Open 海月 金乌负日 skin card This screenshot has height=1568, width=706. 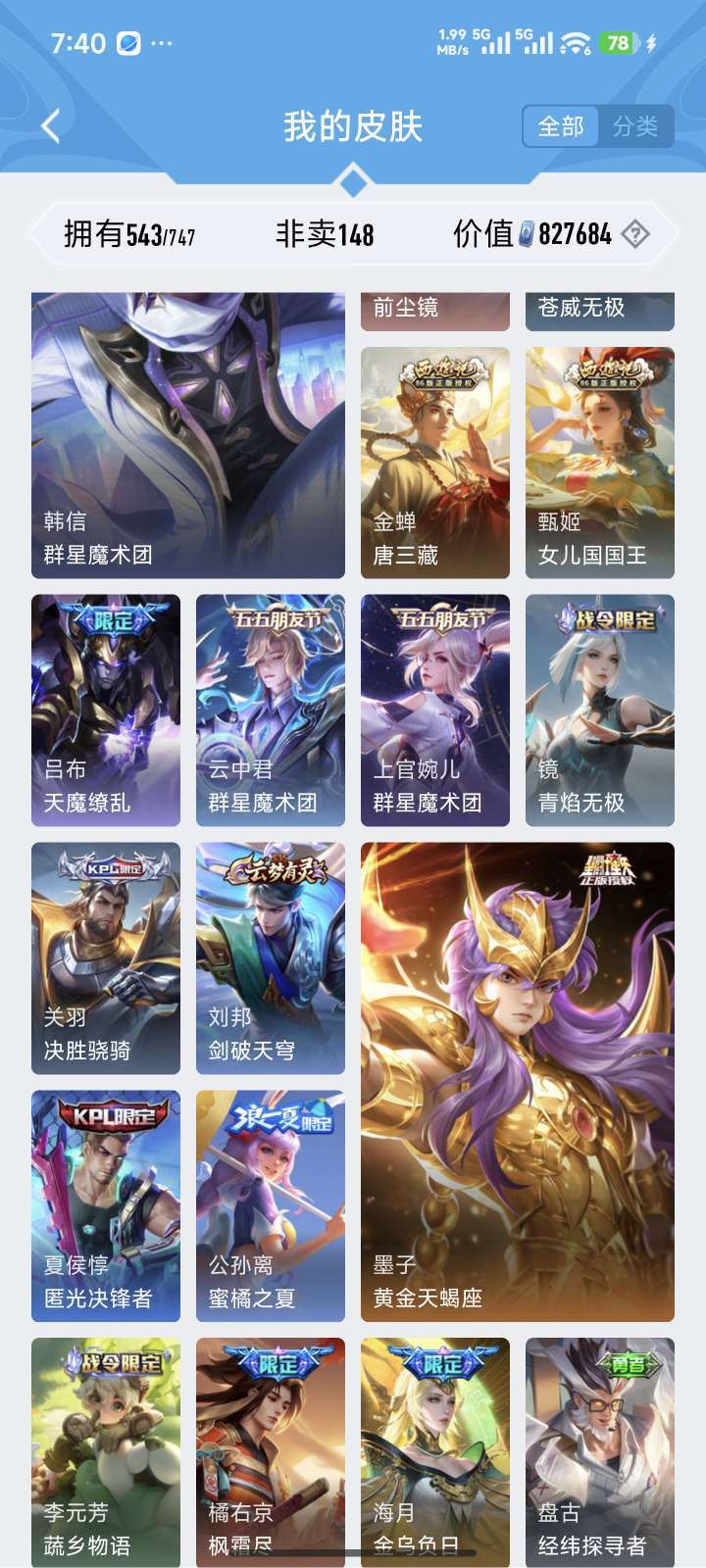coord(435,1450)
